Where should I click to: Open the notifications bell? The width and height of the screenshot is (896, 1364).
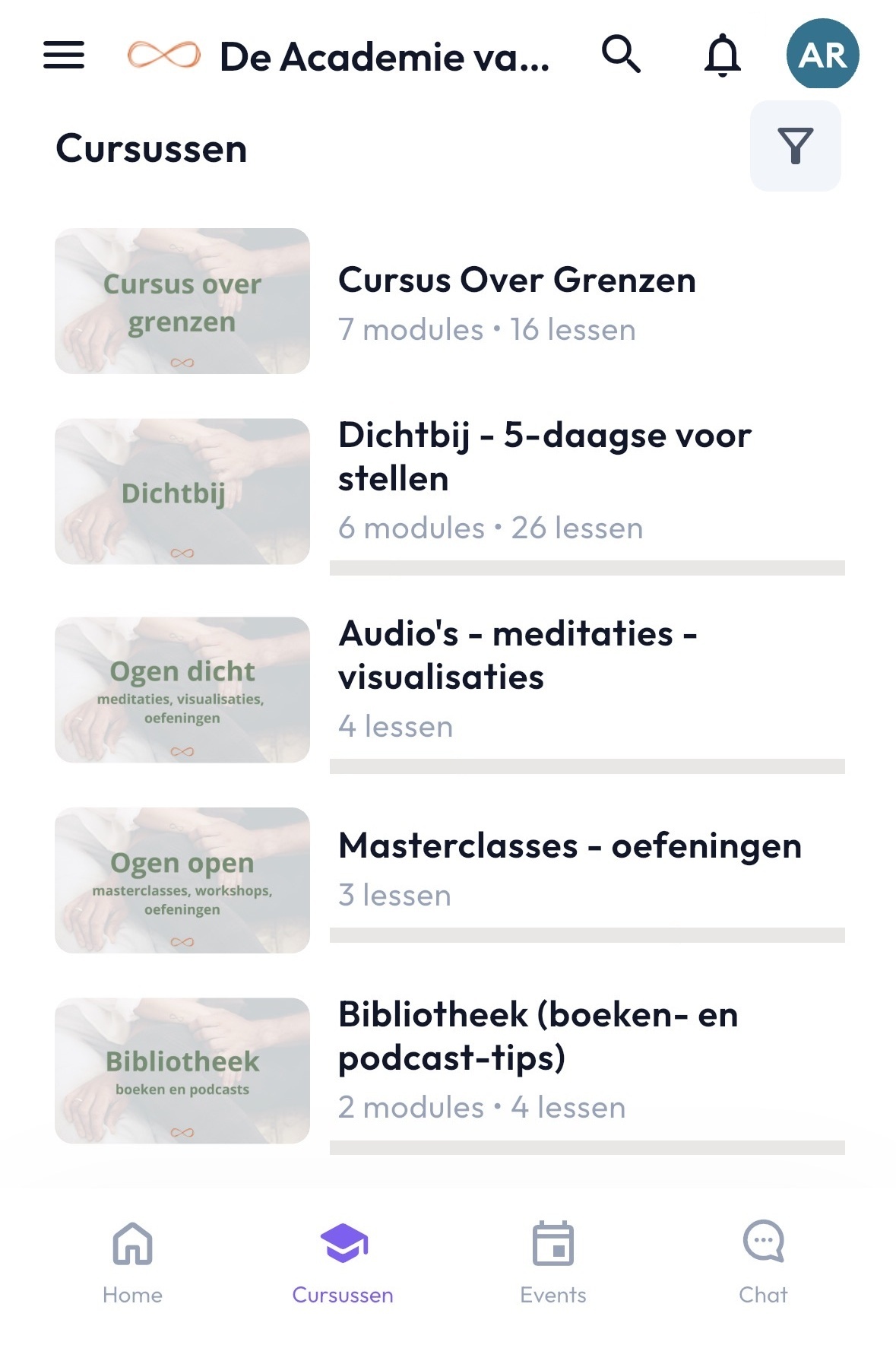(722, 55)
